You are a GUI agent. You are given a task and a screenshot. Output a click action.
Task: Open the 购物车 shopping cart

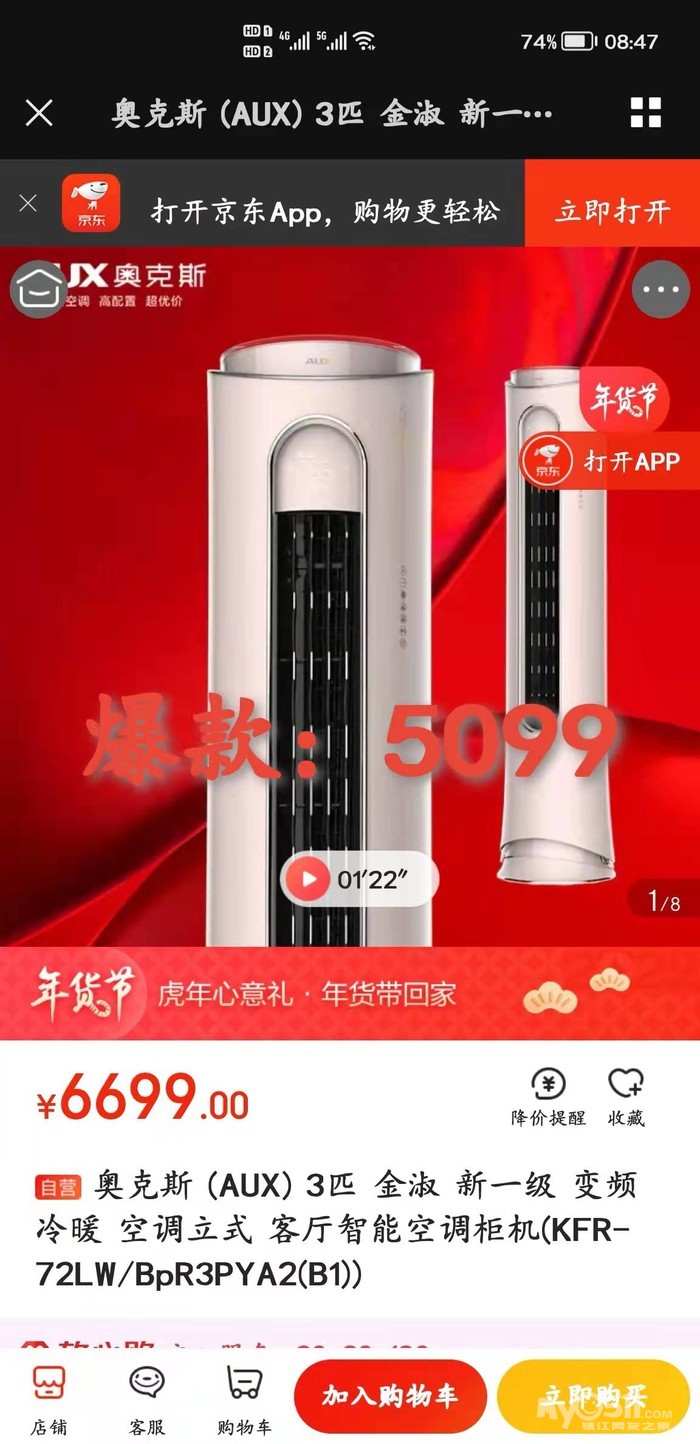pos(244,1399)
